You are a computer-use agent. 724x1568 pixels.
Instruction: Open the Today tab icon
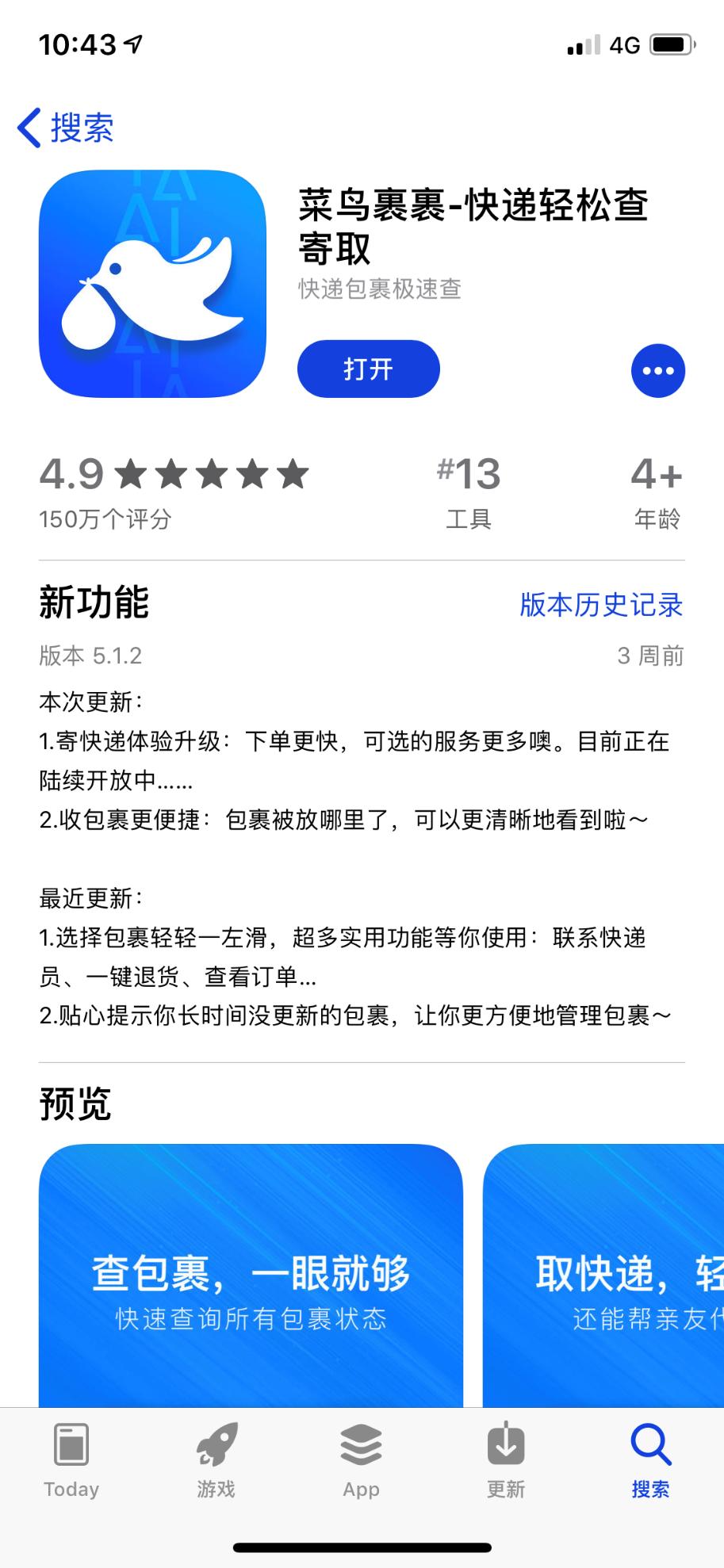click(71, 1443)
